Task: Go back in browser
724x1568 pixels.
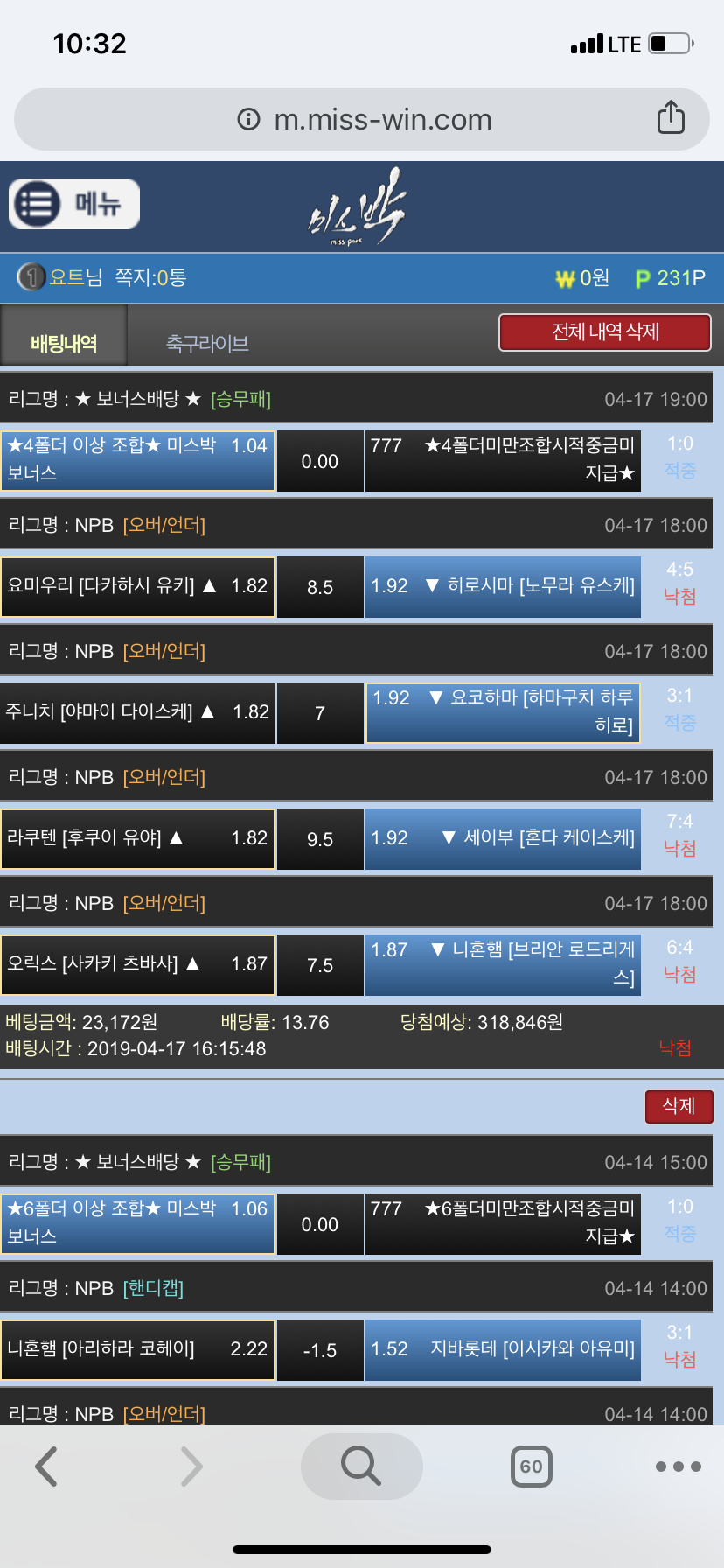Action: [x=46, y=1466]
